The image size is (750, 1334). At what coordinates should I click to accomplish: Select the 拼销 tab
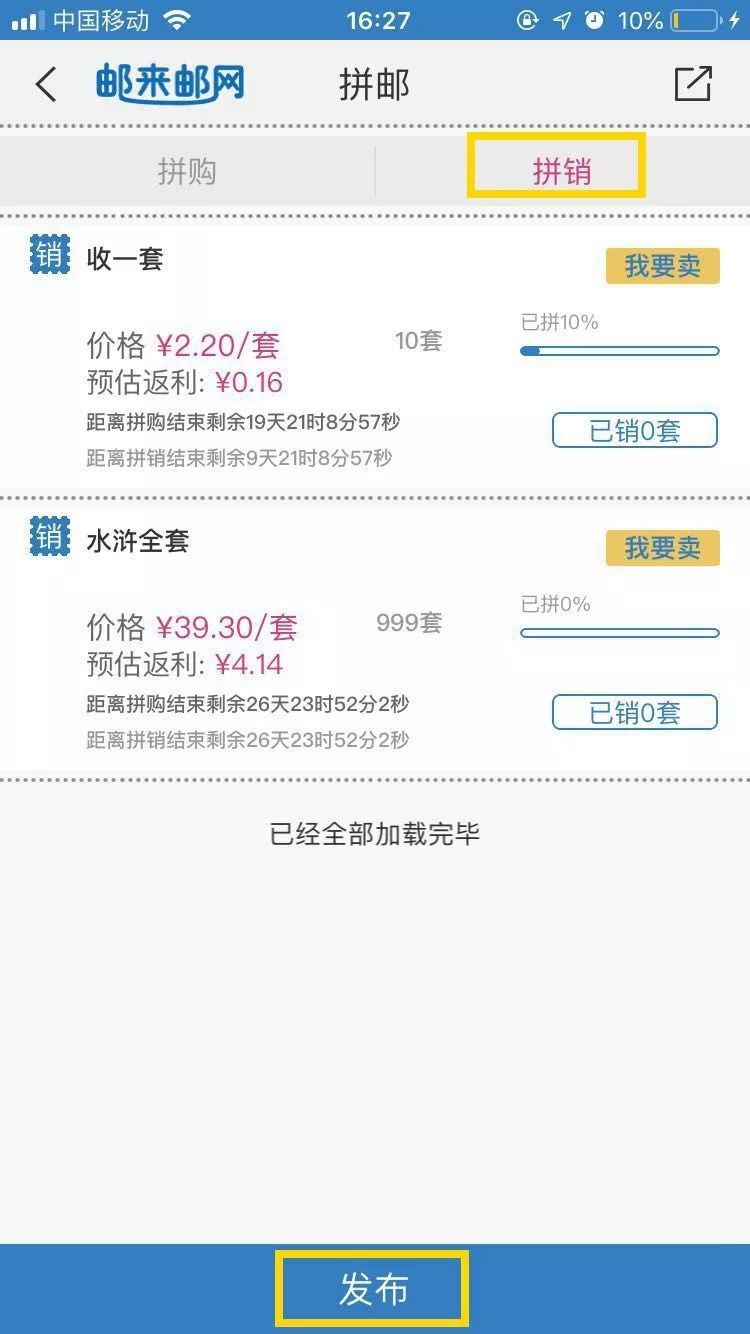point(560,172)
